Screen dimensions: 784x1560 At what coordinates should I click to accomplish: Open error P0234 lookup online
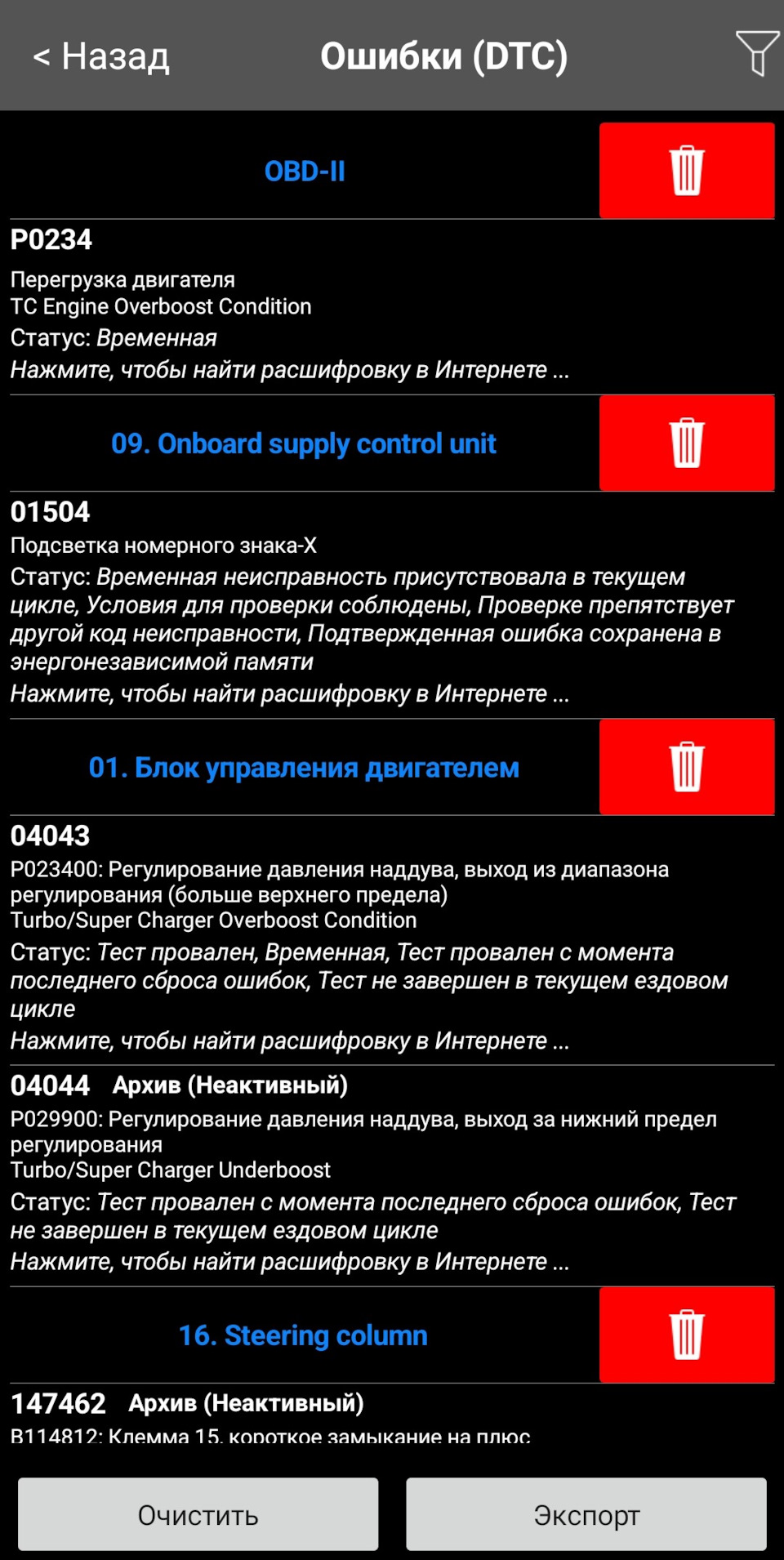click(290, 370)
